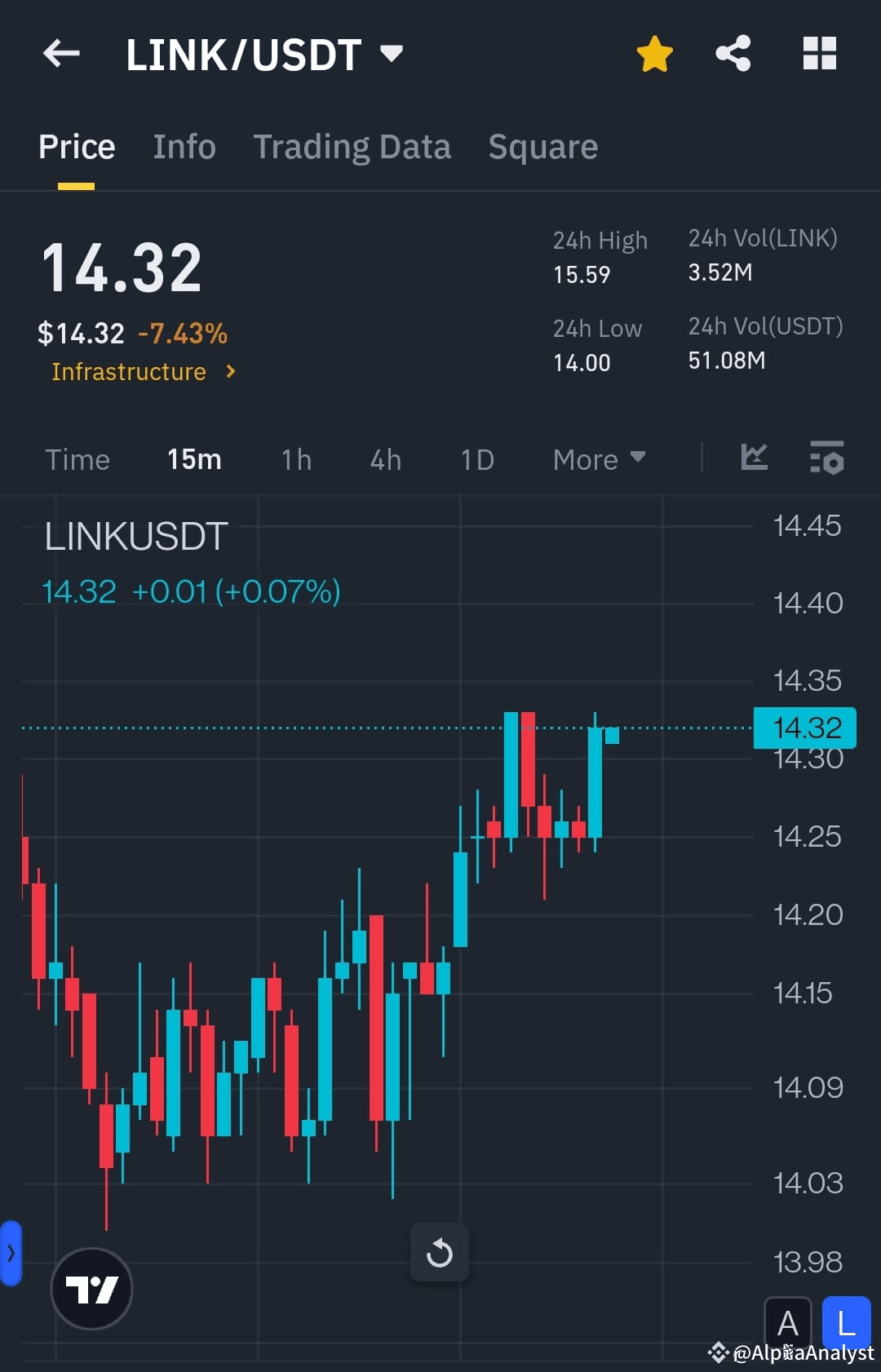Open the More timeframes dropdown
881x1372 pixels.
[598, 459]
